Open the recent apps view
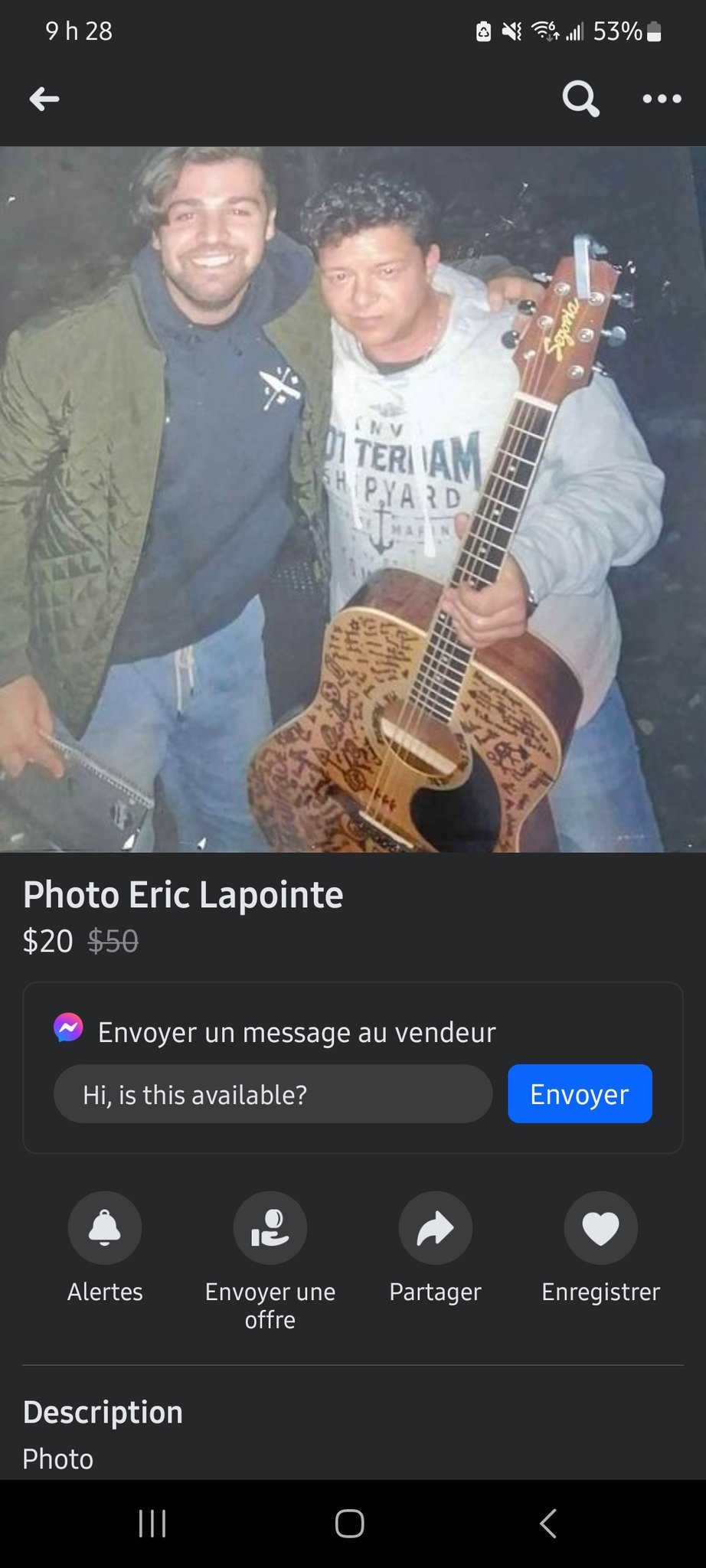 152,1524
